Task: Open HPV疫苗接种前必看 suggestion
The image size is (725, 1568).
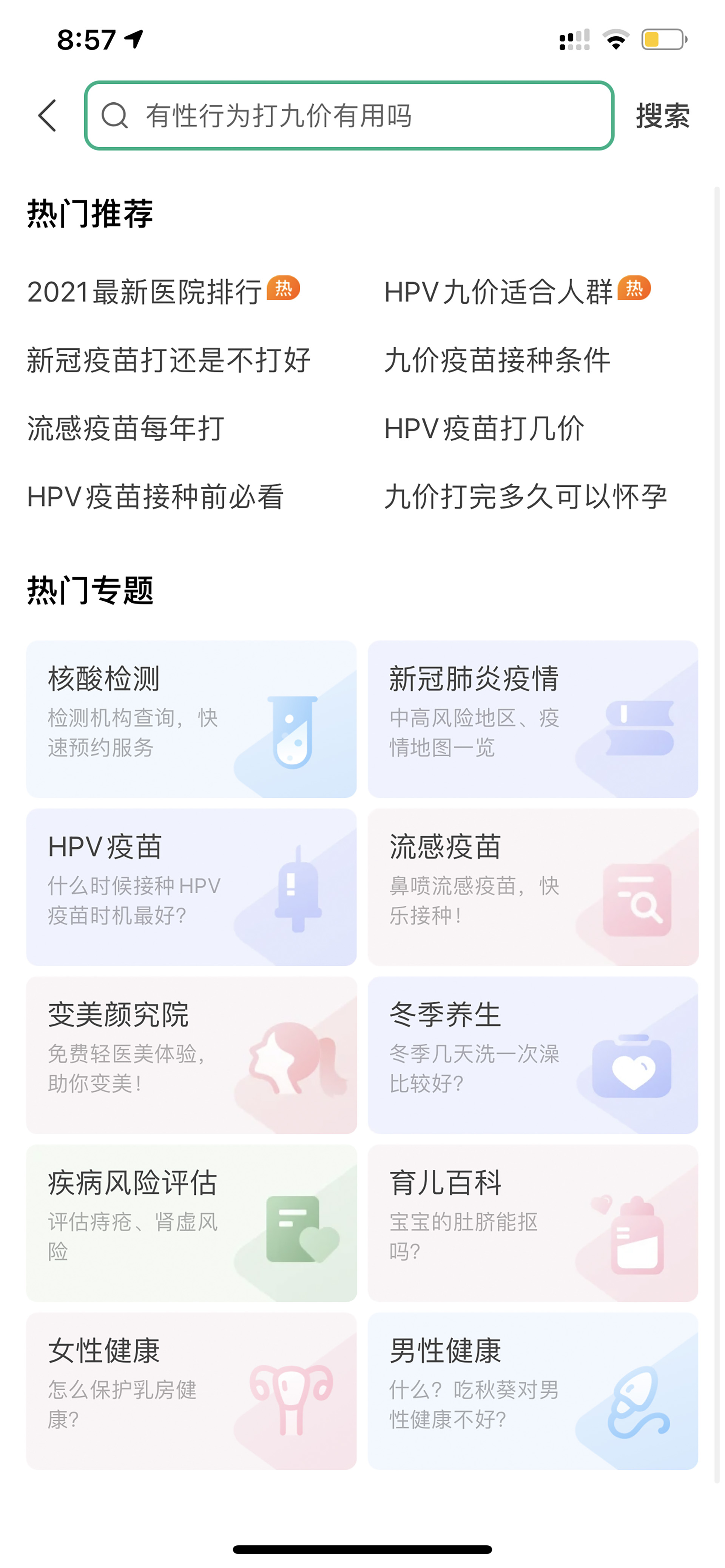Action: click(155, 497)
